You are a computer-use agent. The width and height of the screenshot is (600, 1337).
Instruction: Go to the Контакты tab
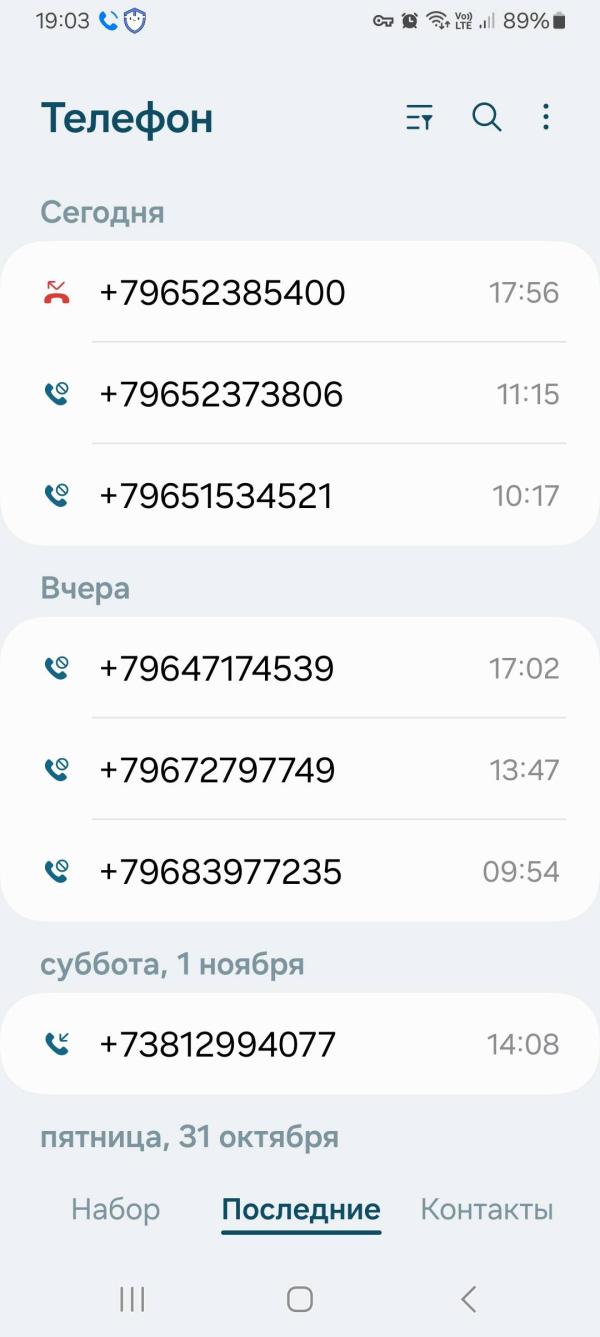tap(486, 1210)
